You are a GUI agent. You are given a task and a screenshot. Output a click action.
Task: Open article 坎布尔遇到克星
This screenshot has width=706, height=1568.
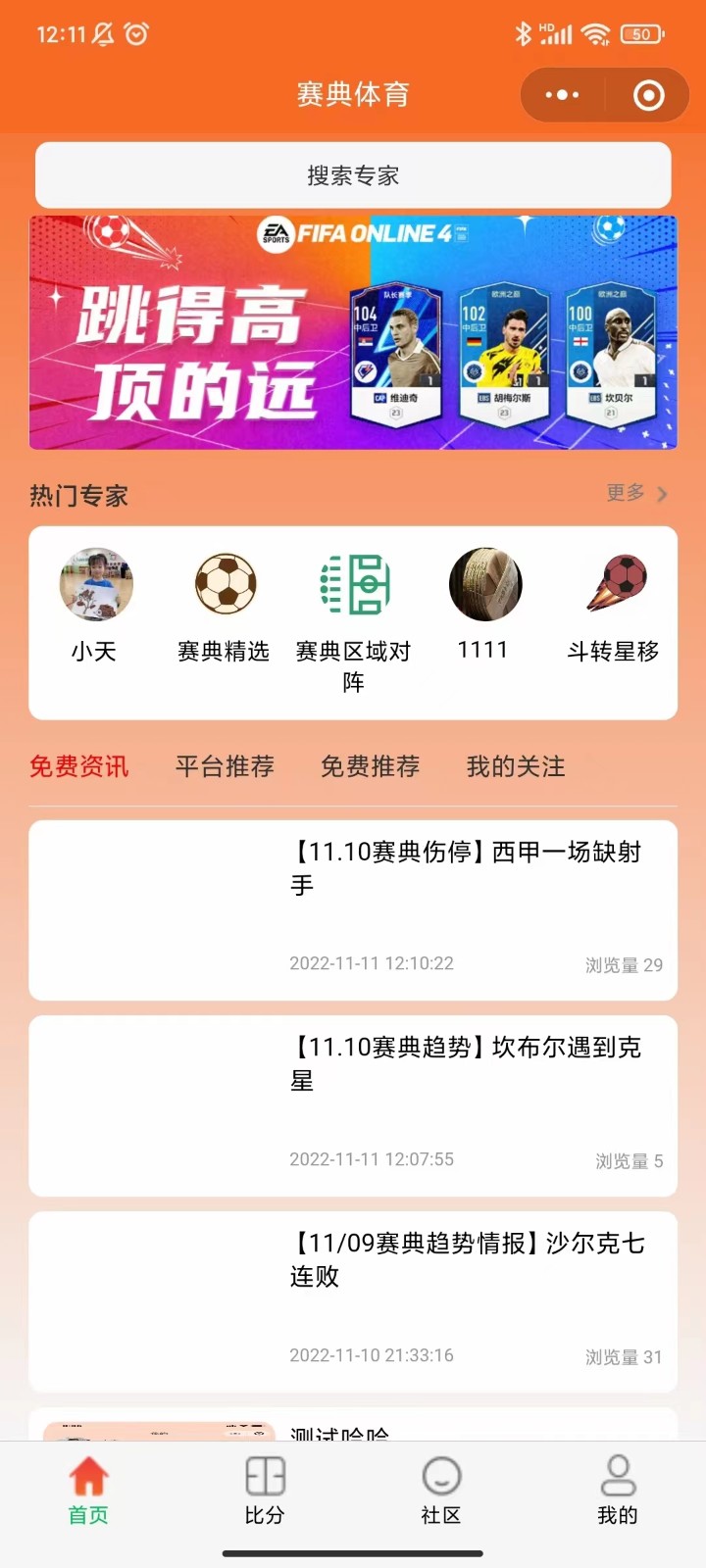pos(353,1105)
